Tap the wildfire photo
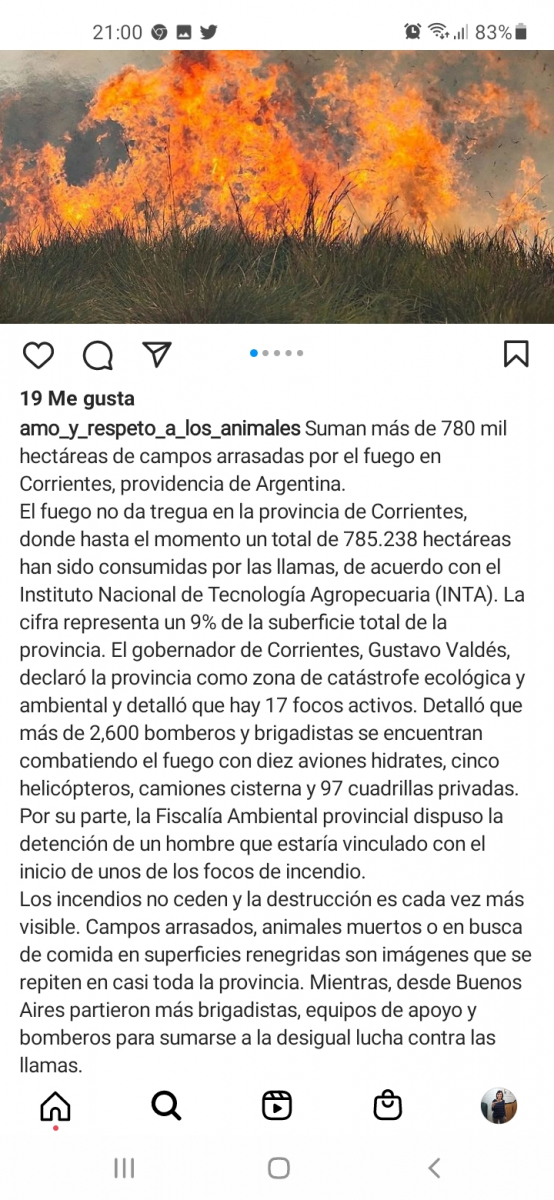The width and height of the screenshot is (554, 1200). [277, 186]
